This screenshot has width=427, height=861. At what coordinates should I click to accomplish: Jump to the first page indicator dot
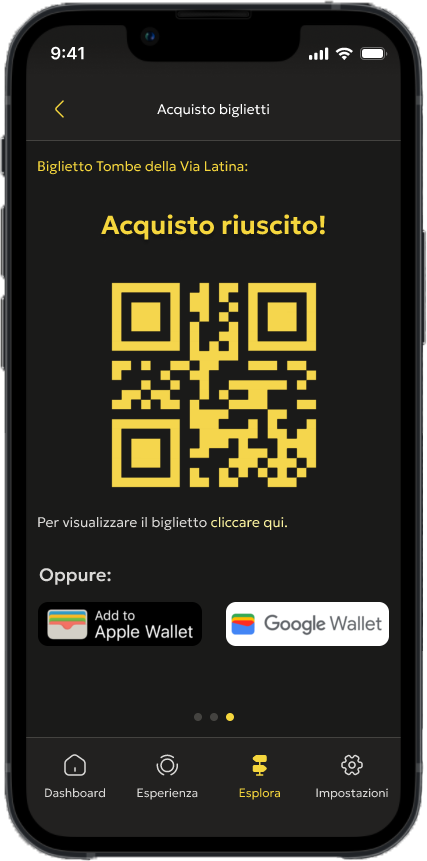click(198, 717)
